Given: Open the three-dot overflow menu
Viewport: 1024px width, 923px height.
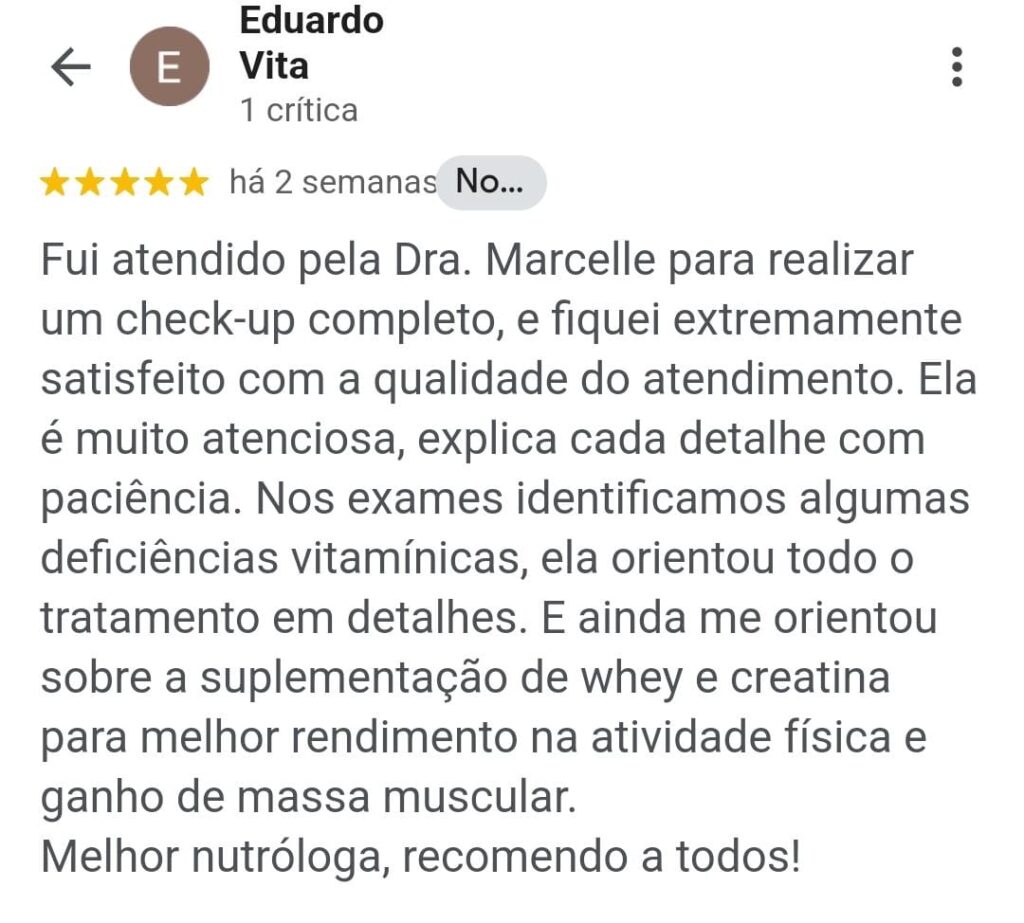Looking at the screenshot, I should (x=957, y=67).
